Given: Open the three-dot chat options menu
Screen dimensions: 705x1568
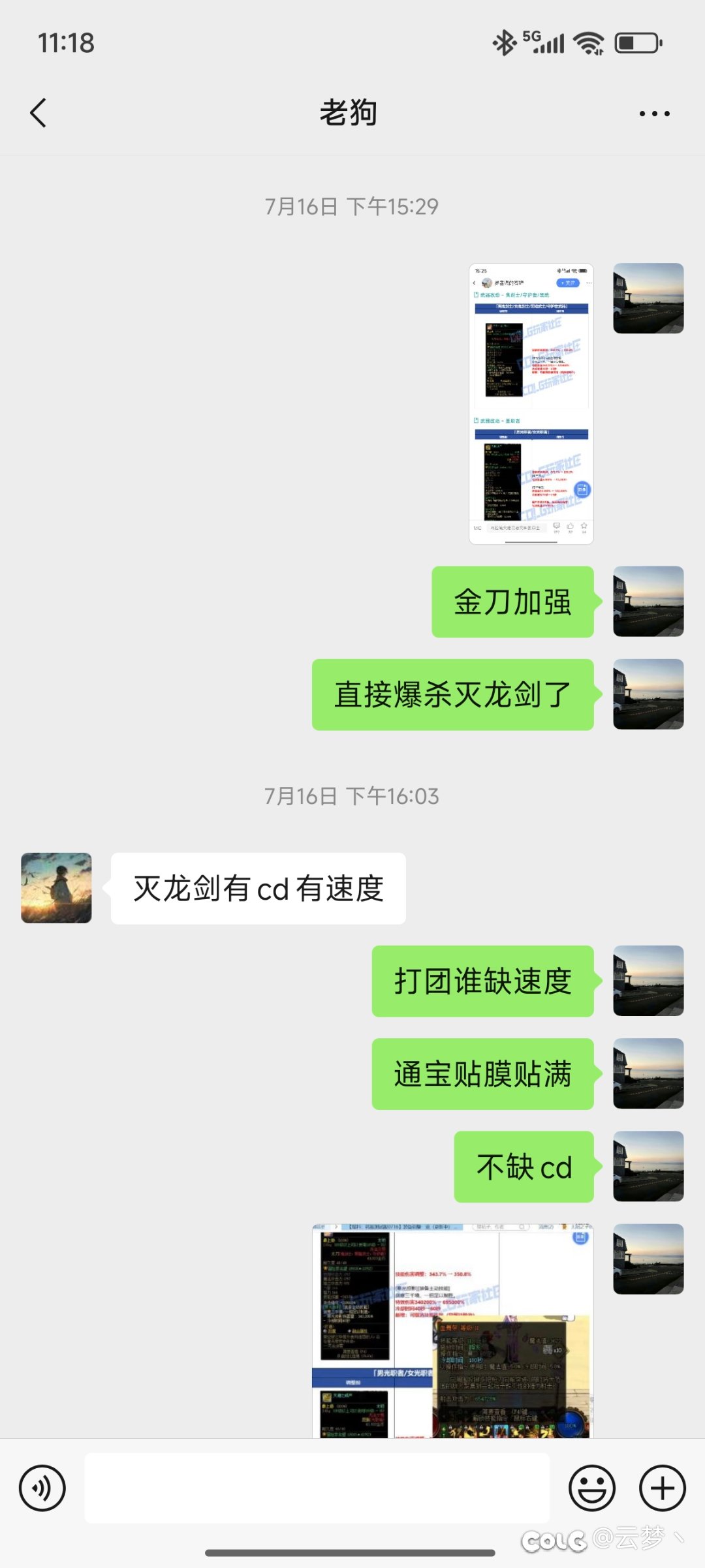Looking at the screenshot, I should [654, 114].
